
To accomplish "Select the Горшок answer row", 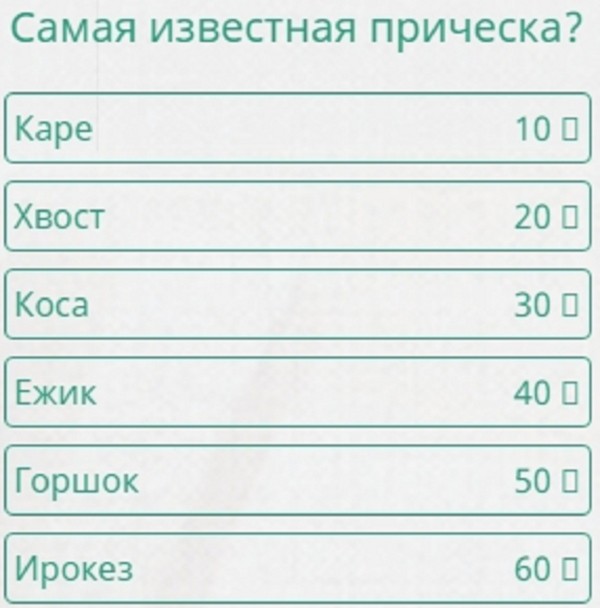I will pyautogui.click(x=297, y=480).
